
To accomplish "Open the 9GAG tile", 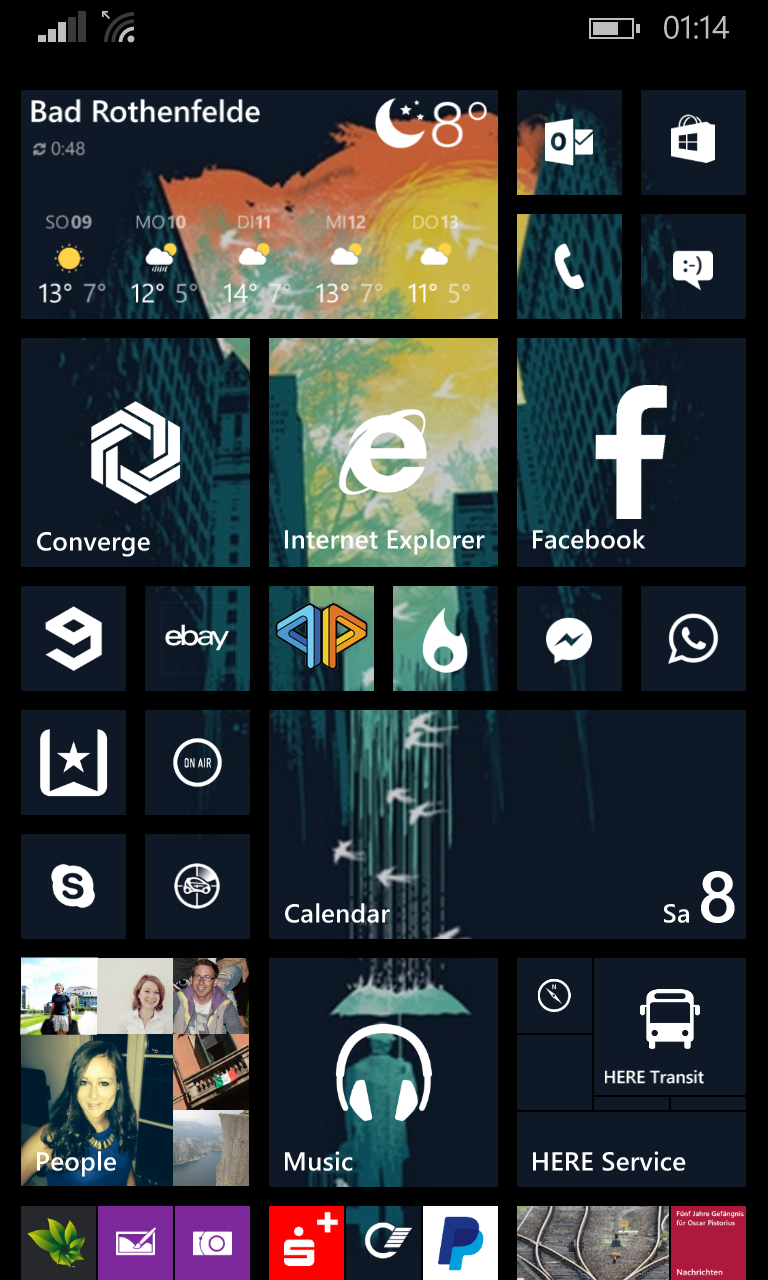I will pyautogui.click(x=73, y=638).
